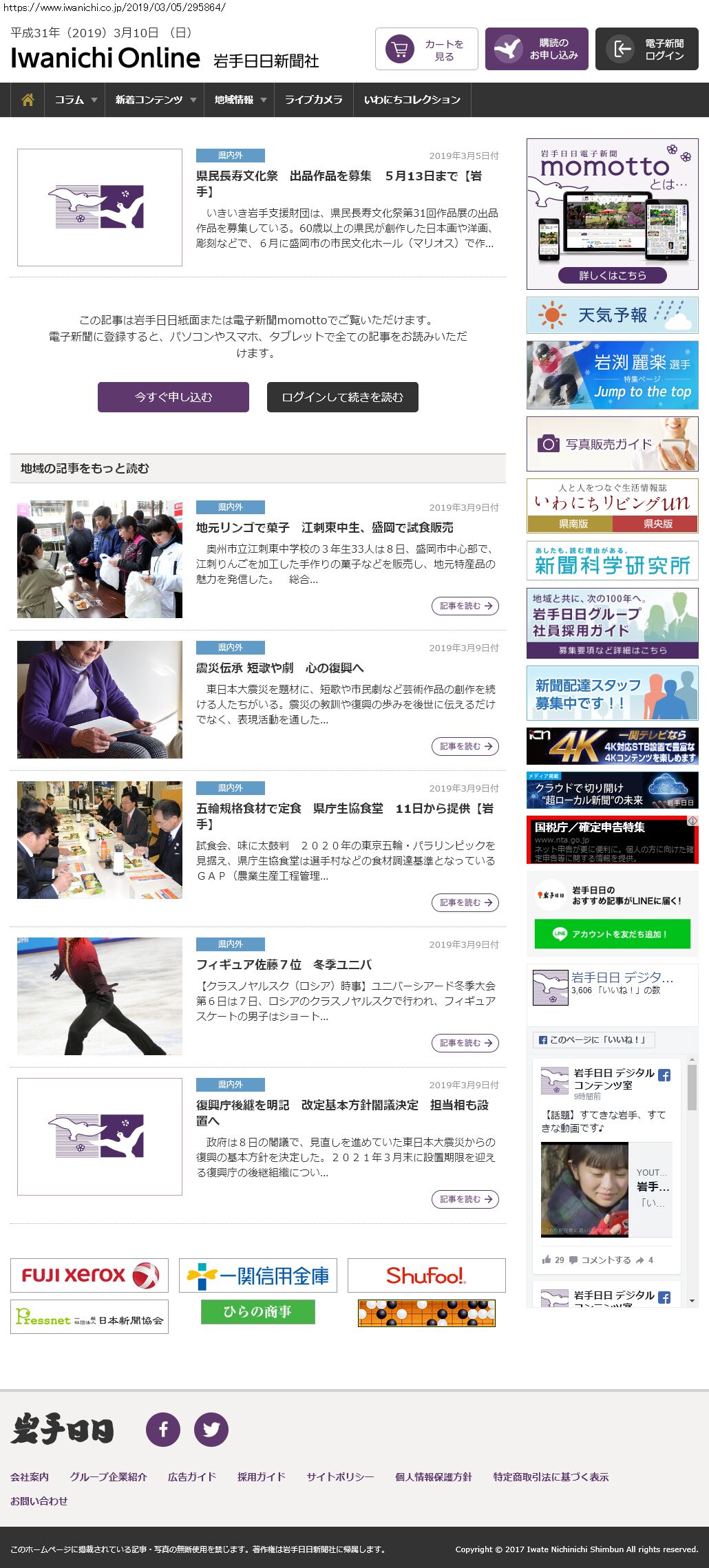The height and width of the screenshot is (1568, 709).
Task: Tap 今すぐ申し込む button
Action: click(x=173, y=397)
